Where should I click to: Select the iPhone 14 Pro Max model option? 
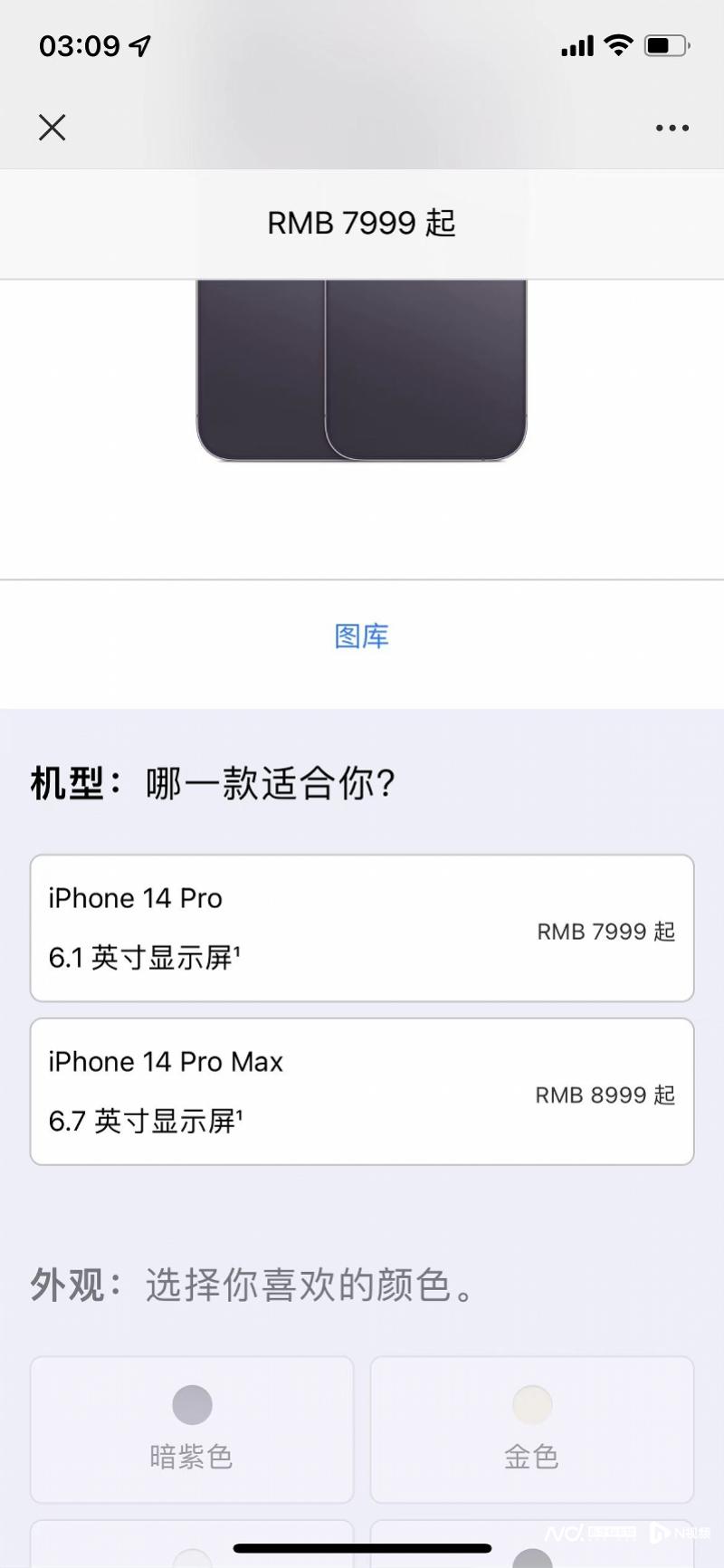(x=362, y=1090)
